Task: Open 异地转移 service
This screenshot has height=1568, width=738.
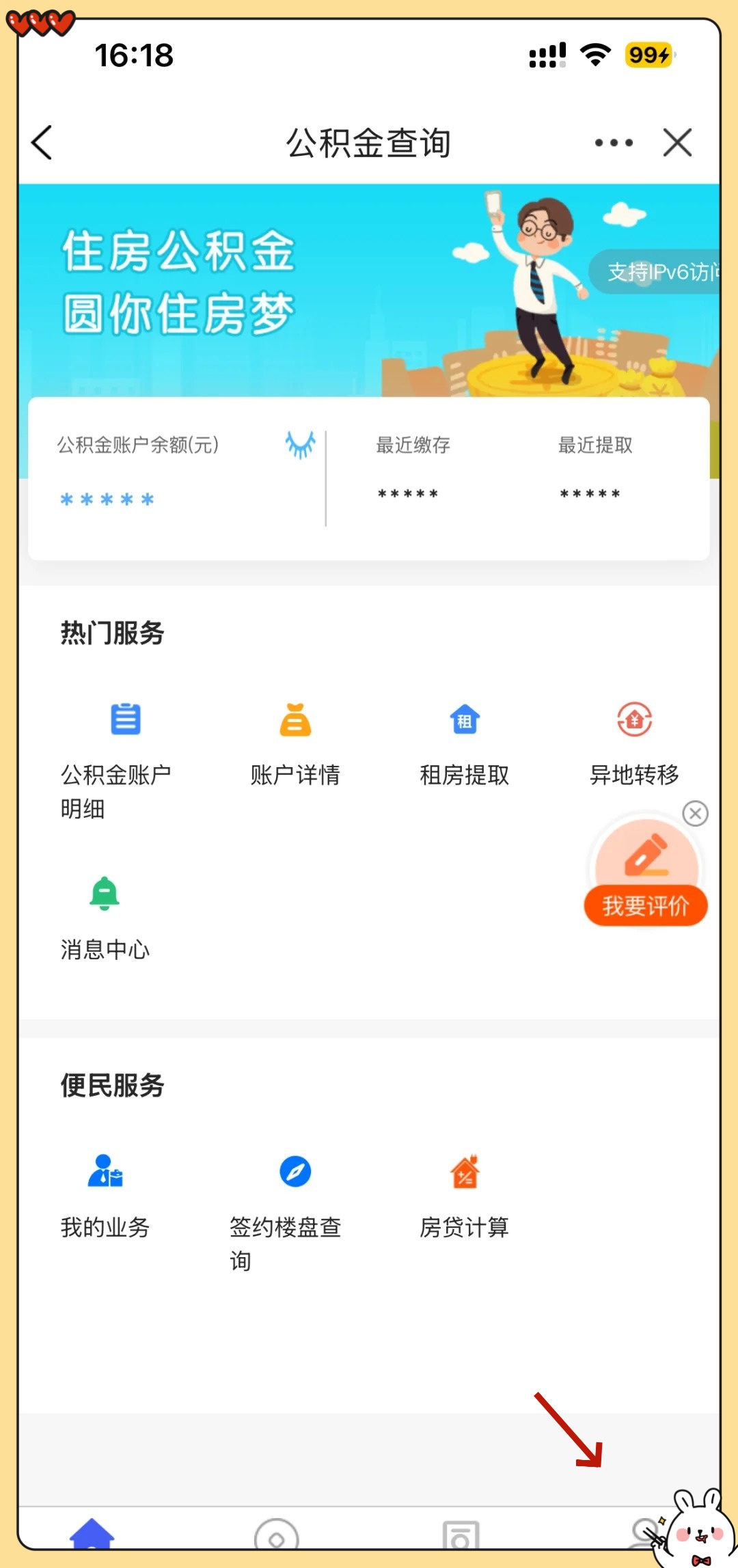Action: tap(634, 745)
